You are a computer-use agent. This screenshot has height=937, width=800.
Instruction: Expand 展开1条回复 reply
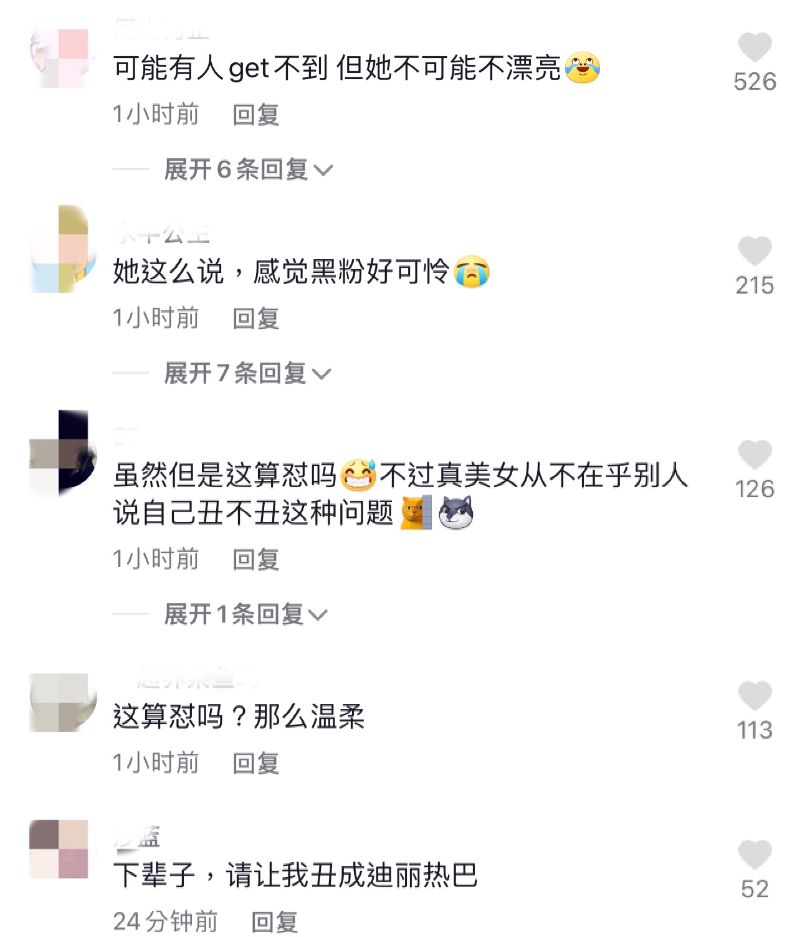247,614
